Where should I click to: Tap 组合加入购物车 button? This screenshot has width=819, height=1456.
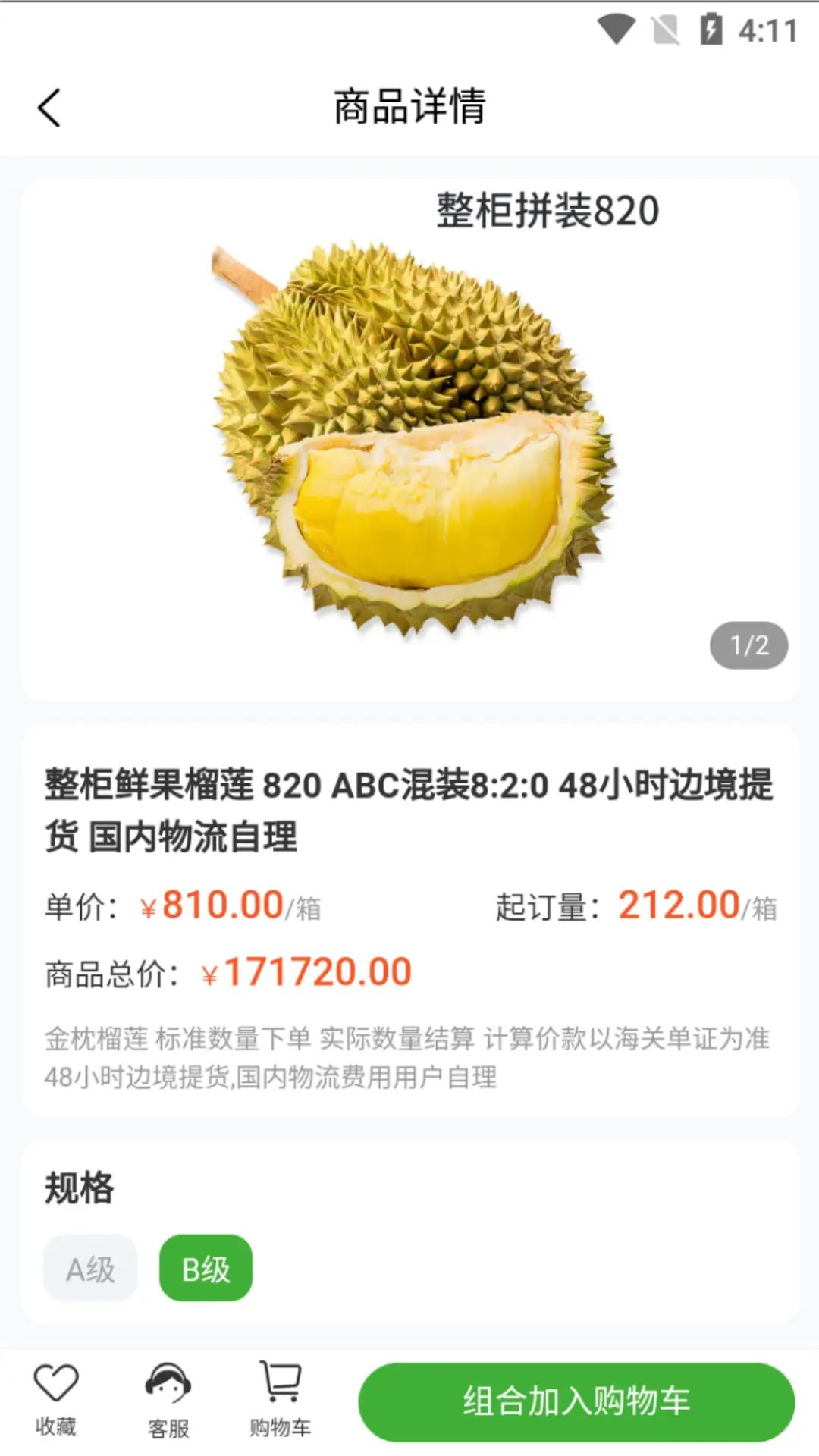click(x=576, y=1401)
